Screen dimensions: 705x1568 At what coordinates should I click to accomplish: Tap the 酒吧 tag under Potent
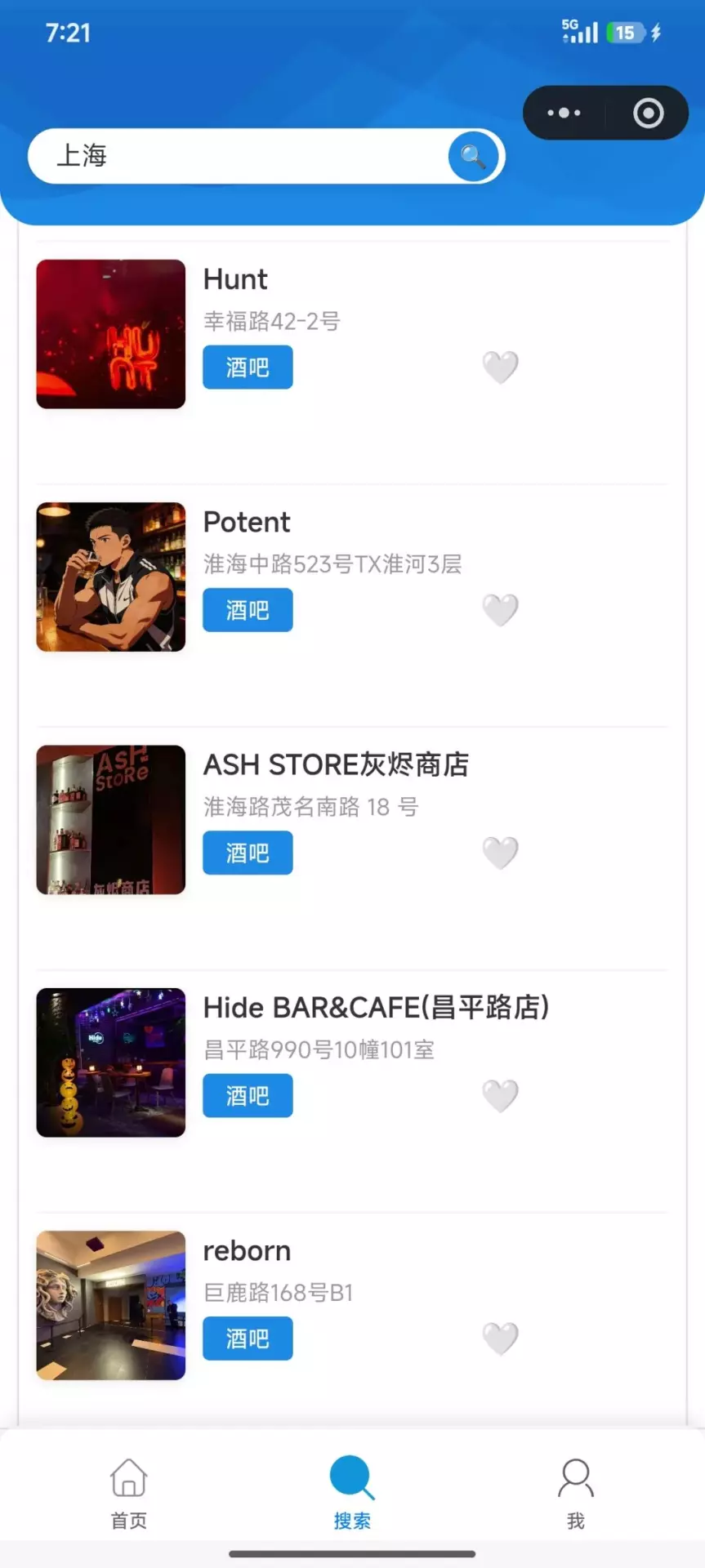pyautogui.click(x=248, y=610)
